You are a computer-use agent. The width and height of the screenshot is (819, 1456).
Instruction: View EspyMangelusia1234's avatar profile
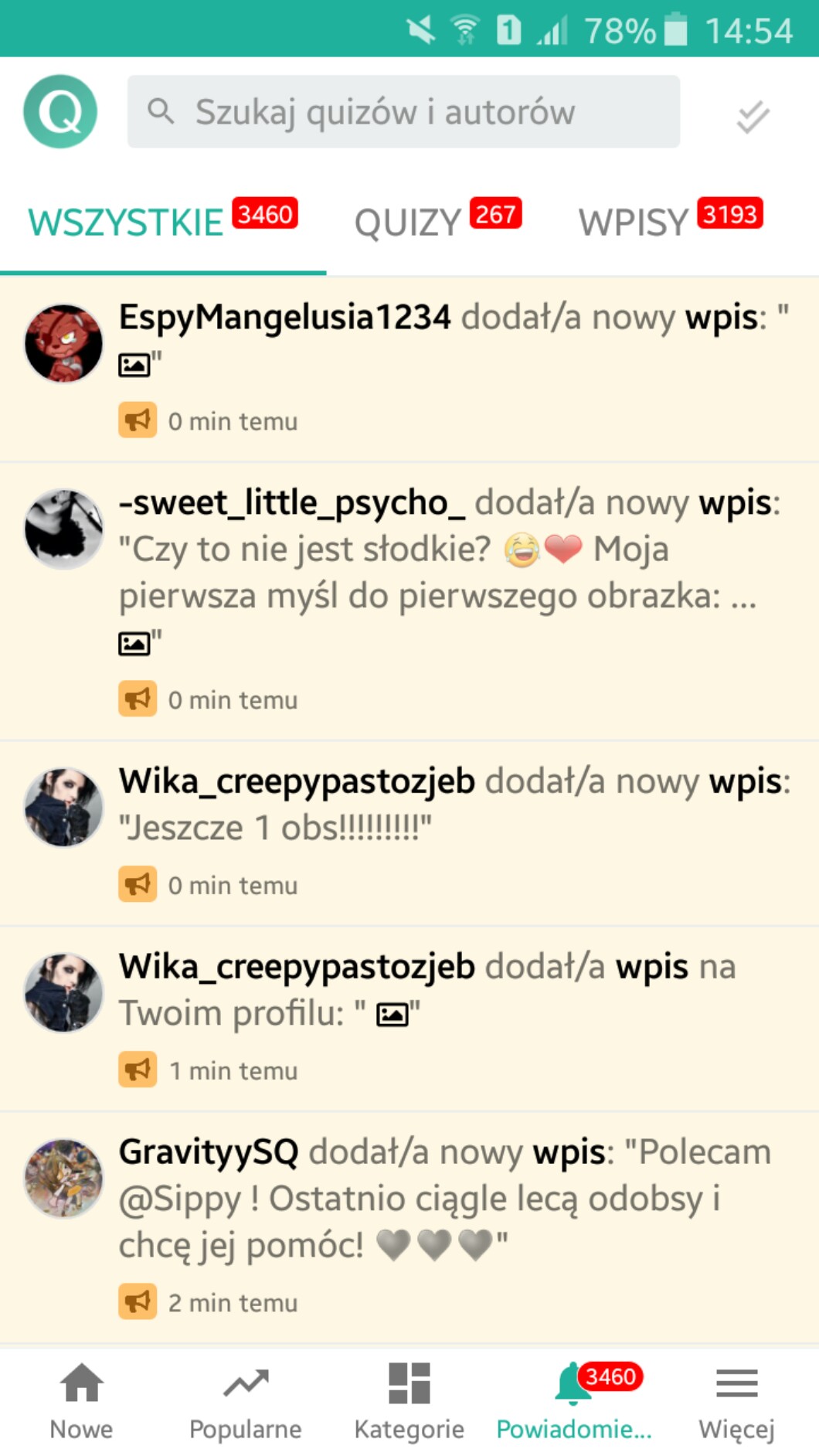point(63,343)
